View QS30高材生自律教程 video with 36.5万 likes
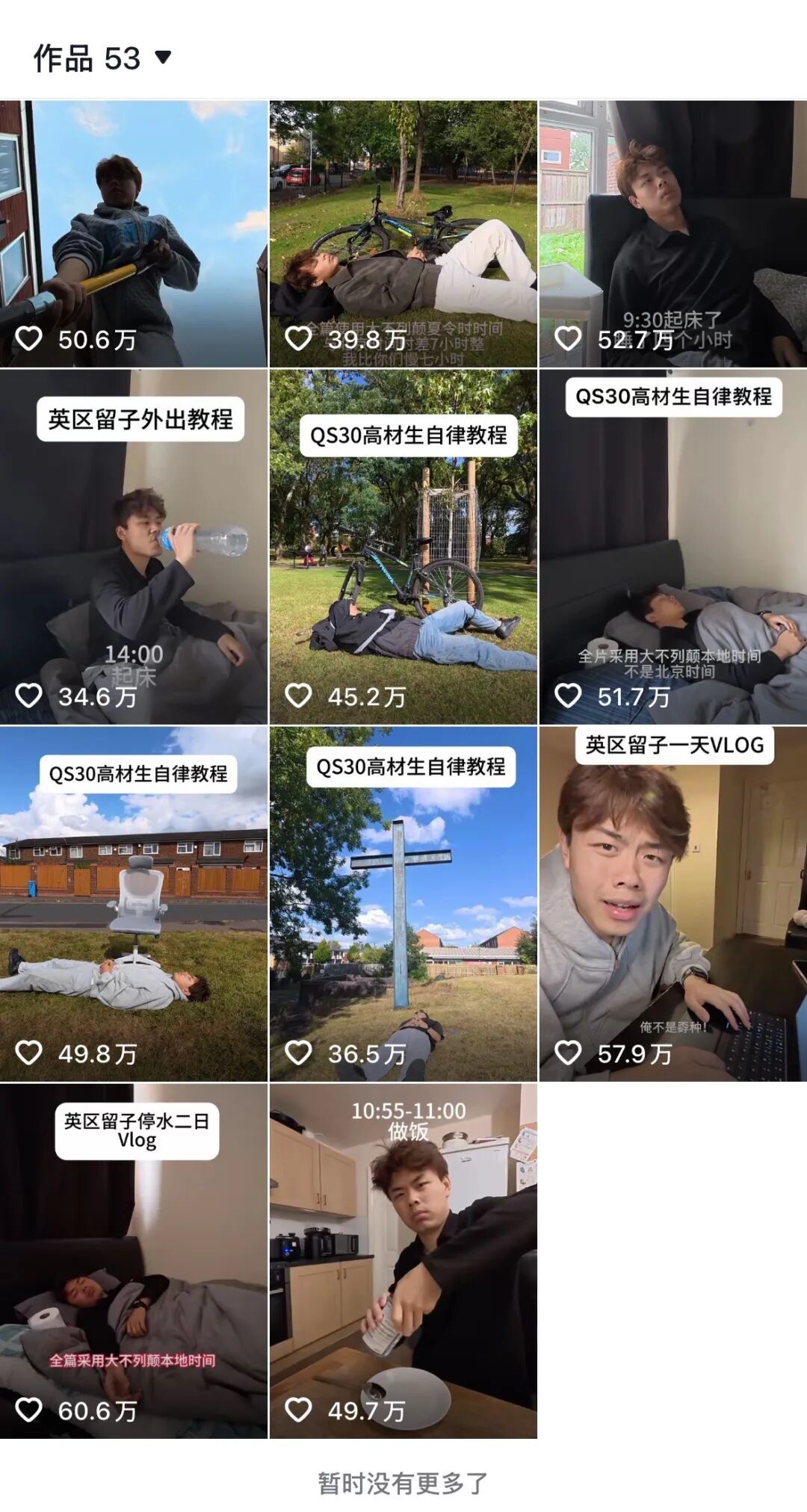The height and width of the screenshot is (1512, 807). pos(403,904)
